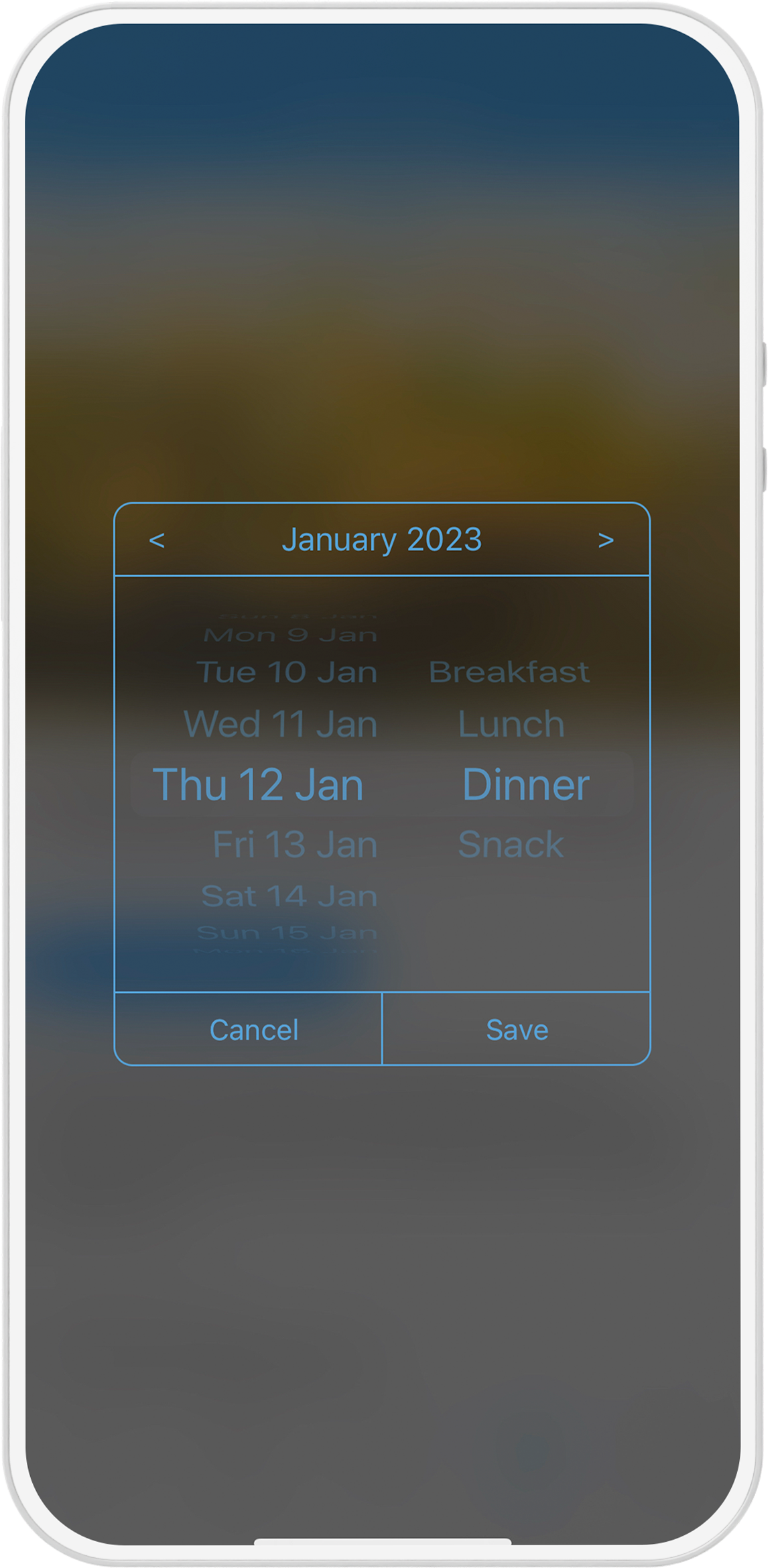Screen dimensions: 784x1568
Task: Save the selected date and meal
Action: (517, 1029)
